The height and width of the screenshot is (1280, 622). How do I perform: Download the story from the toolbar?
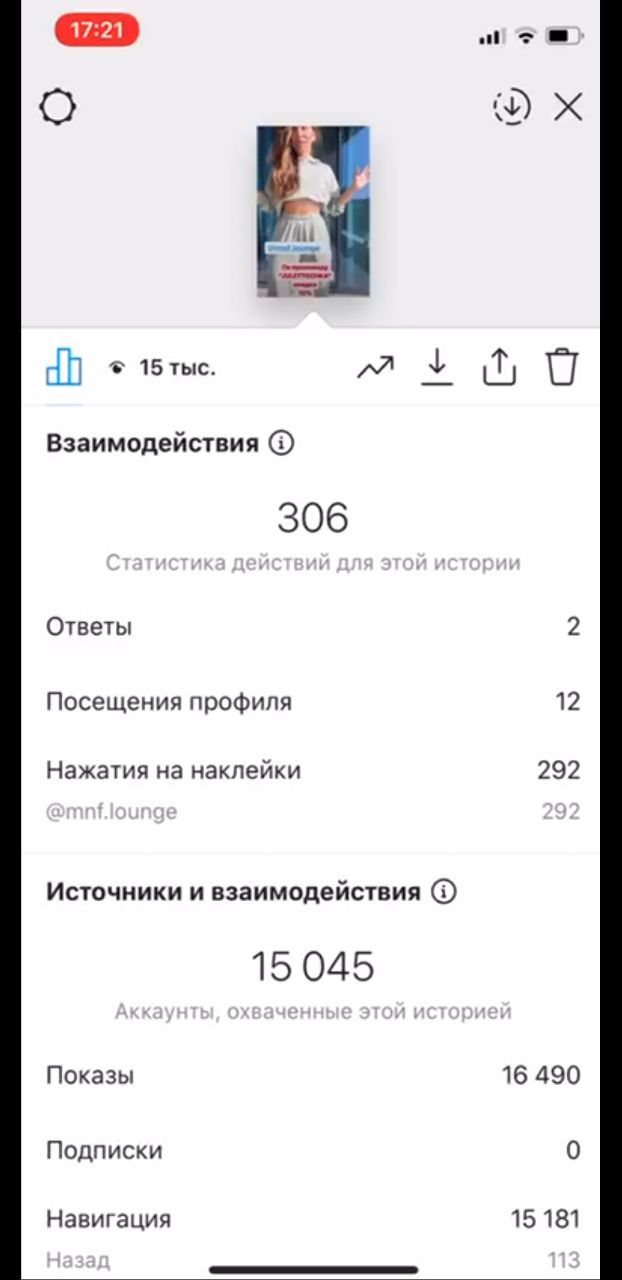point(436,368)
